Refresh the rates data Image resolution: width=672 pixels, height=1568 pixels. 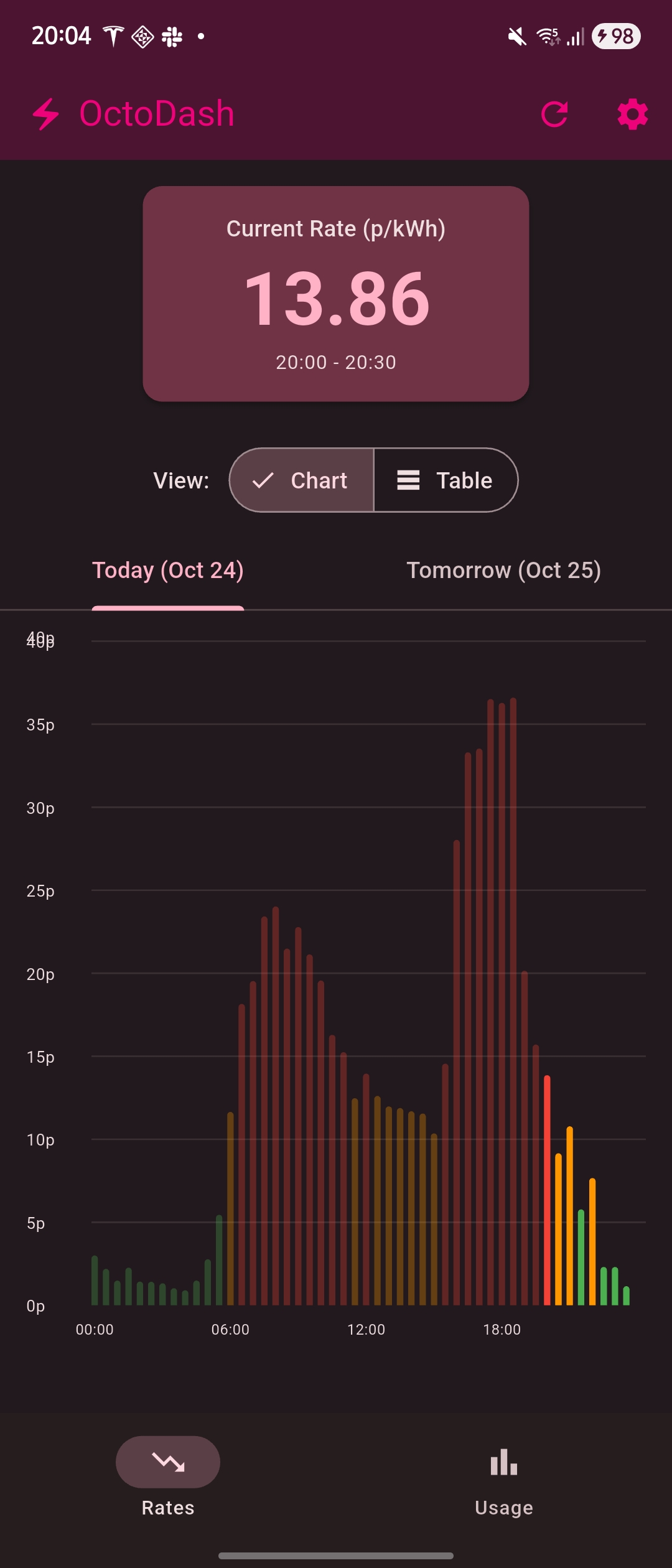[556, 114]
